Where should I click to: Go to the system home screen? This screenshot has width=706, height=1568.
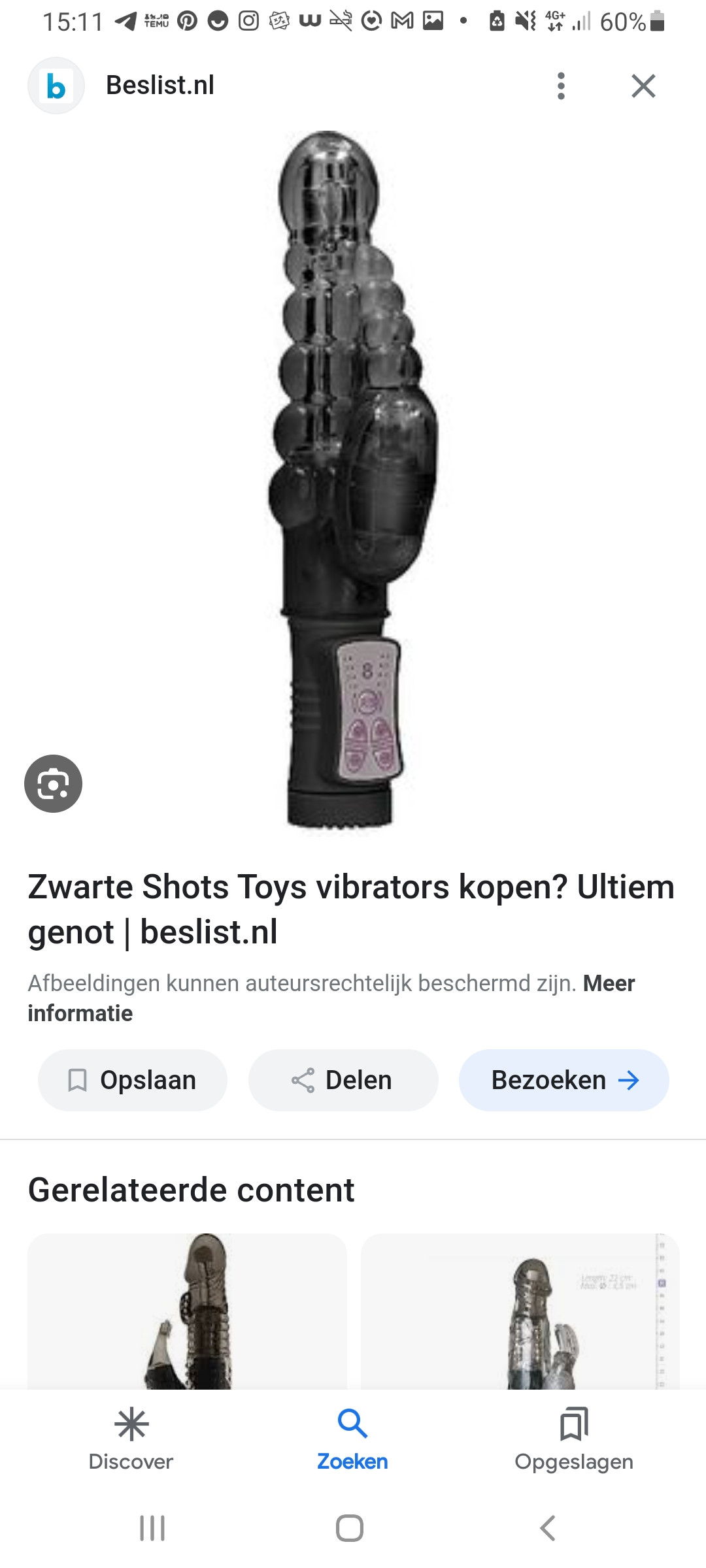pos(350,1528)
